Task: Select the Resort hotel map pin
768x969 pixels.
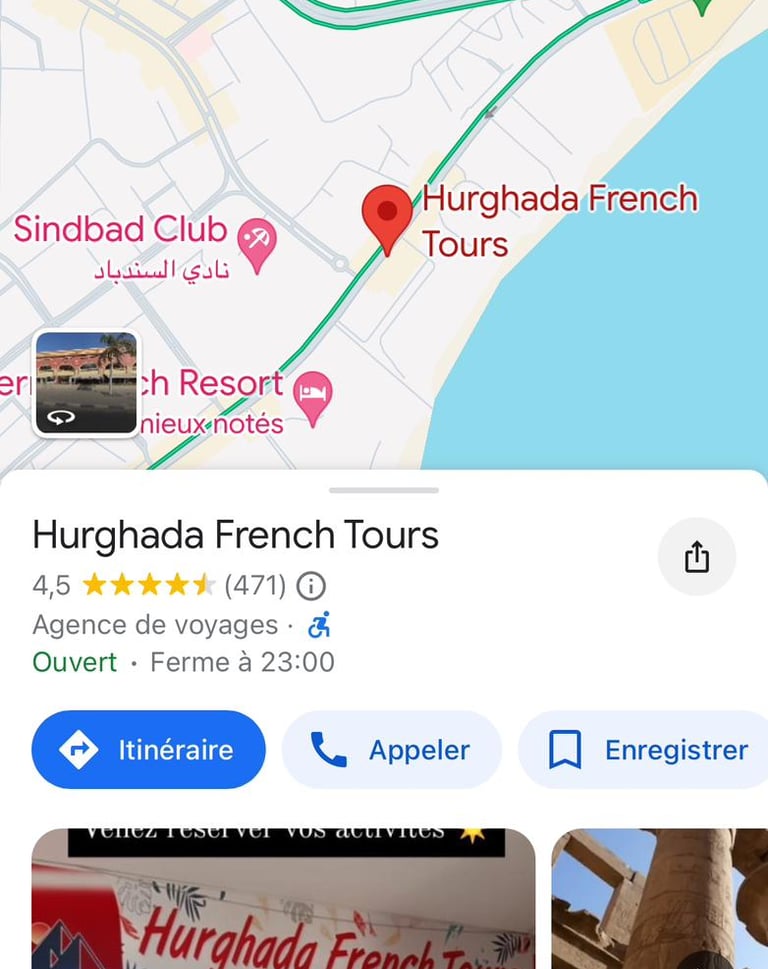Action: click(314, 395)
